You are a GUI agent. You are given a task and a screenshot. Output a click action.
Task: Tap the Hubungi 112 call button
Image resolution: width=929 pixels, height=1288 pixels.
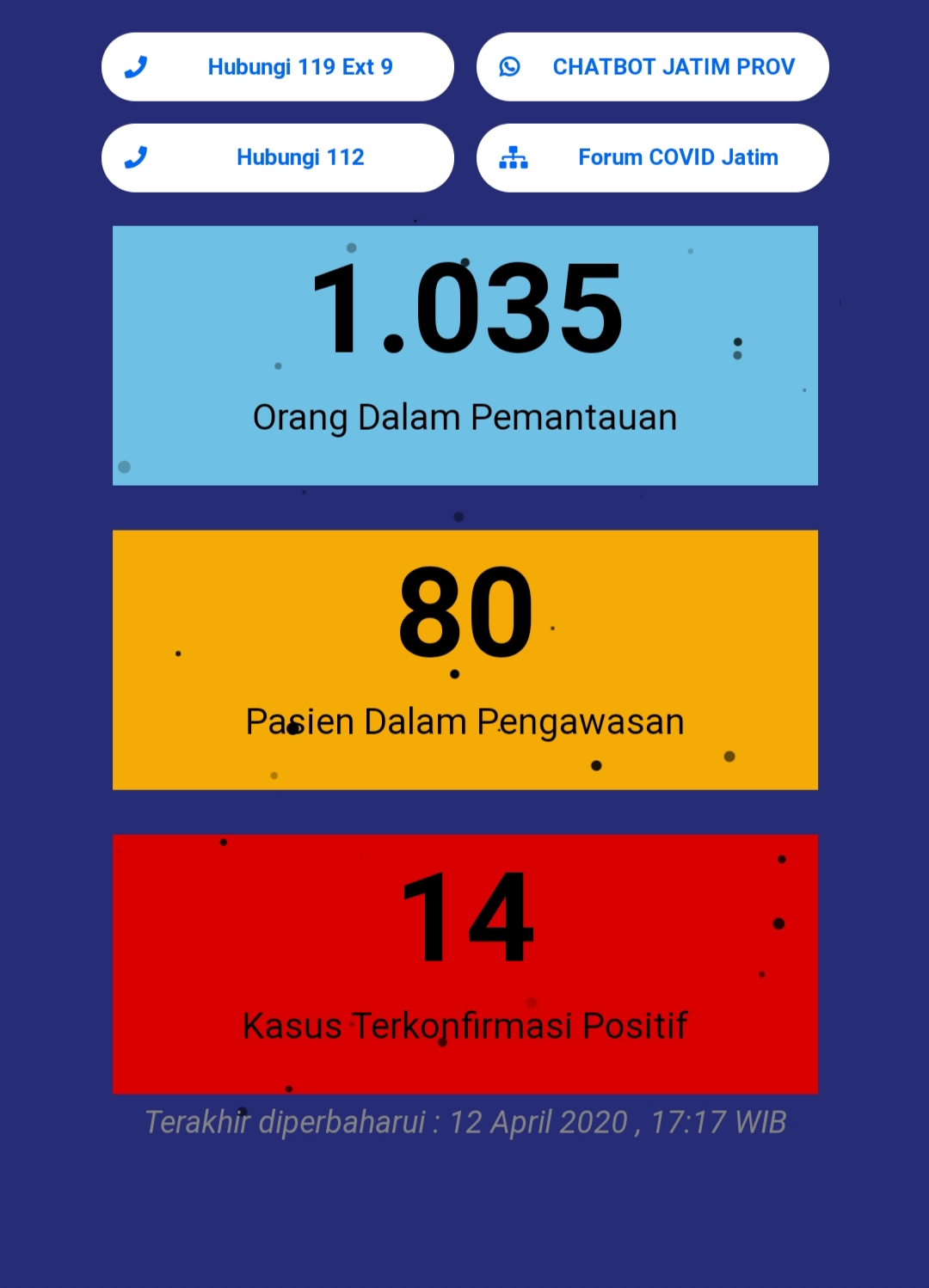[x=277, y=157]
